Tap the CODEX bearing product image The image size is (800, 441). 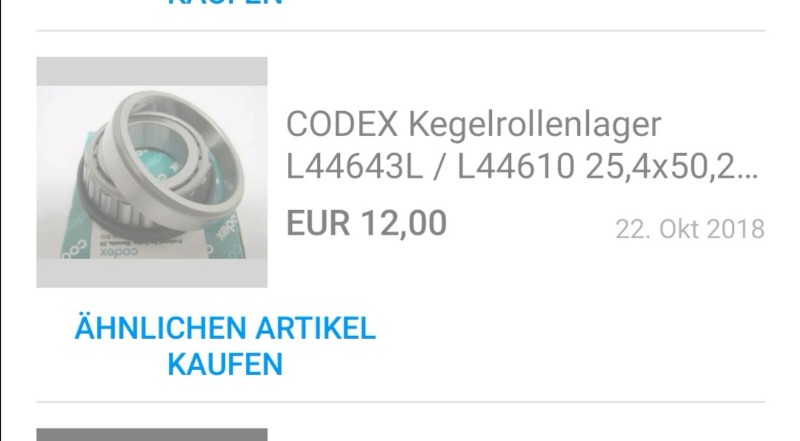click(x=152, y=173)
